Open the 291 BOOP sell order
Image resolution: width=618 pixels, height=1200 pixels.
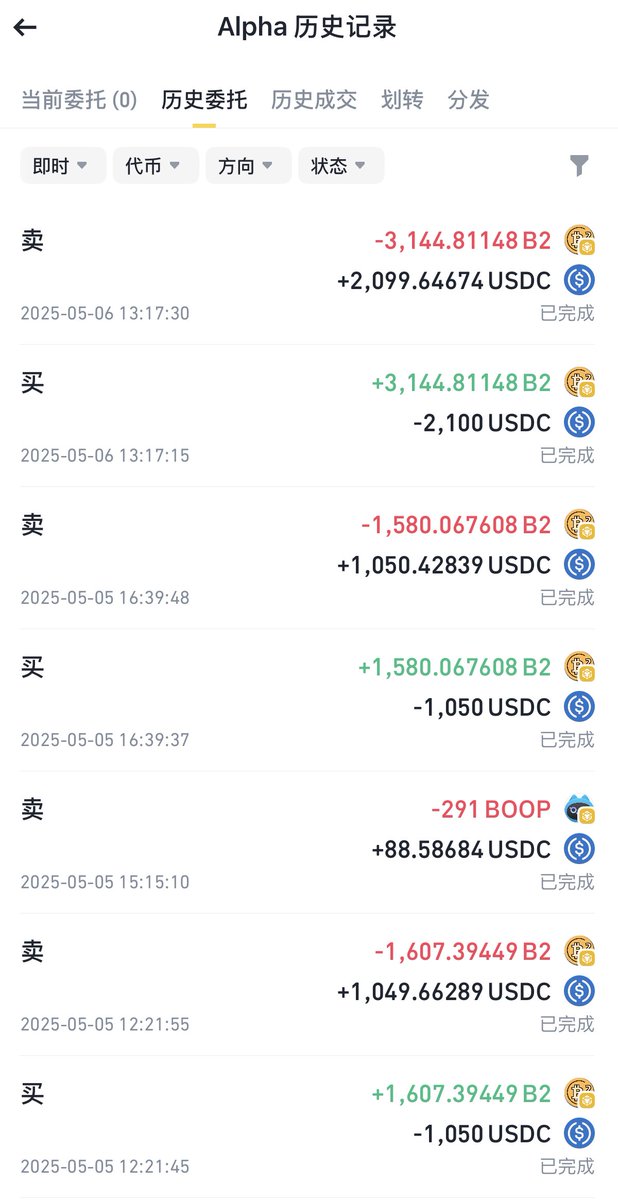click(308, 842)
